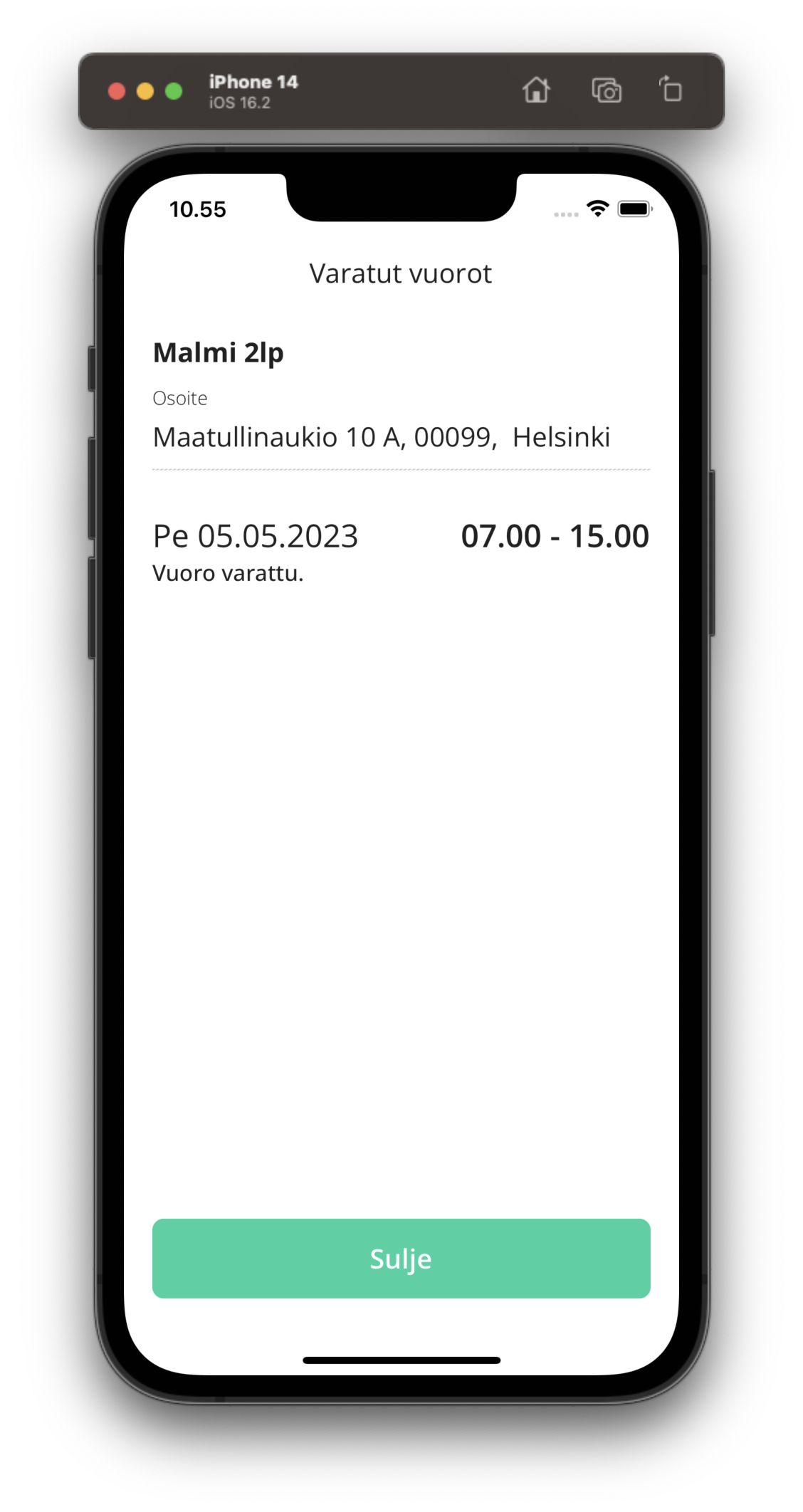
Task: Select the date Pe 05.05.2023
Action: pyautogui.click(x=256, y=536)
